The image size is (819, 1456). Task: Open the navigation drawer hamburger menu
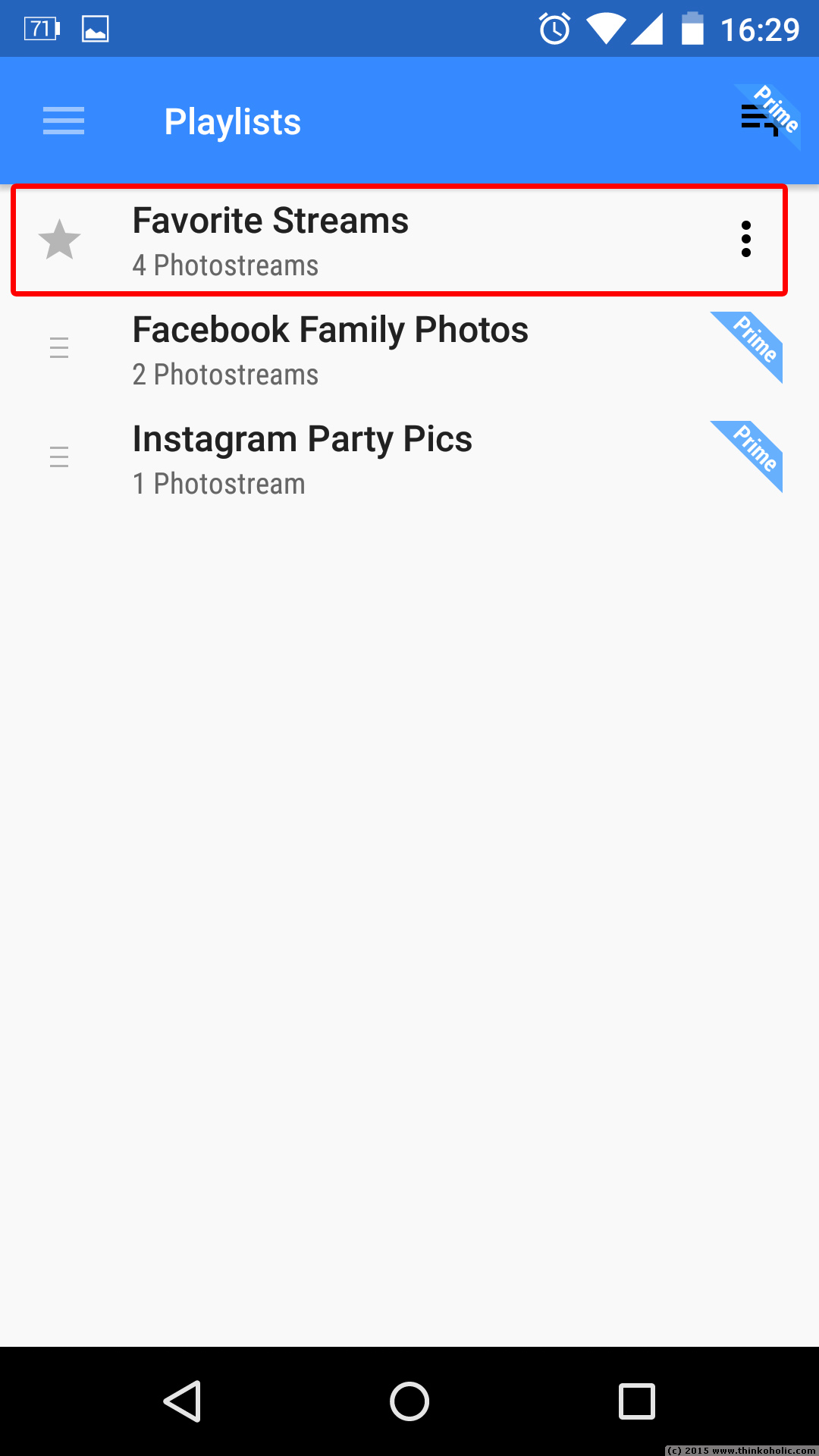(63, 121)
